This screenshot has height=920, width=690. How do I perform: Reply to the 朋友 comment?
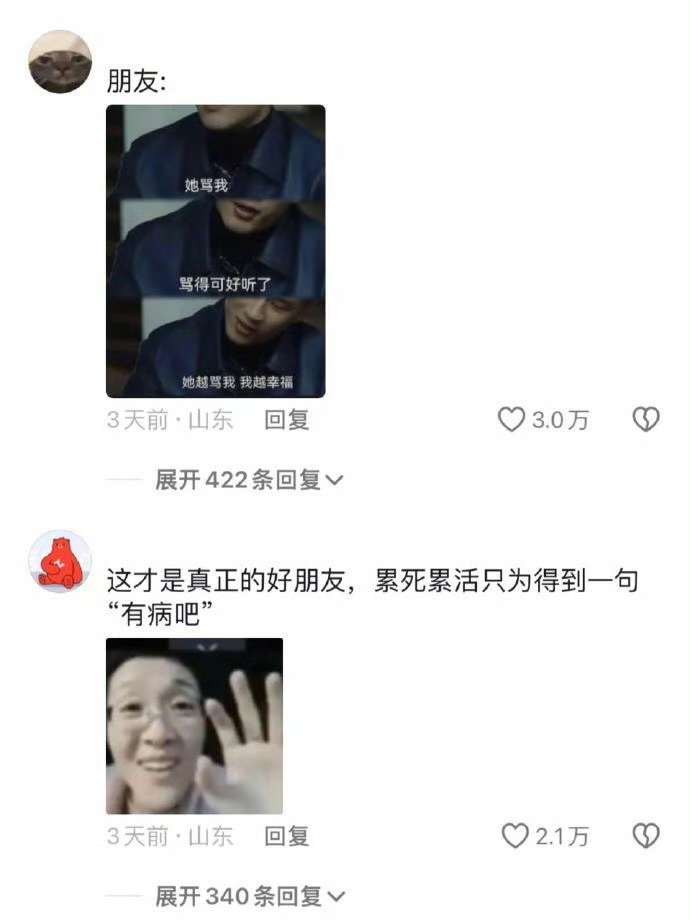tap(286, 420)
